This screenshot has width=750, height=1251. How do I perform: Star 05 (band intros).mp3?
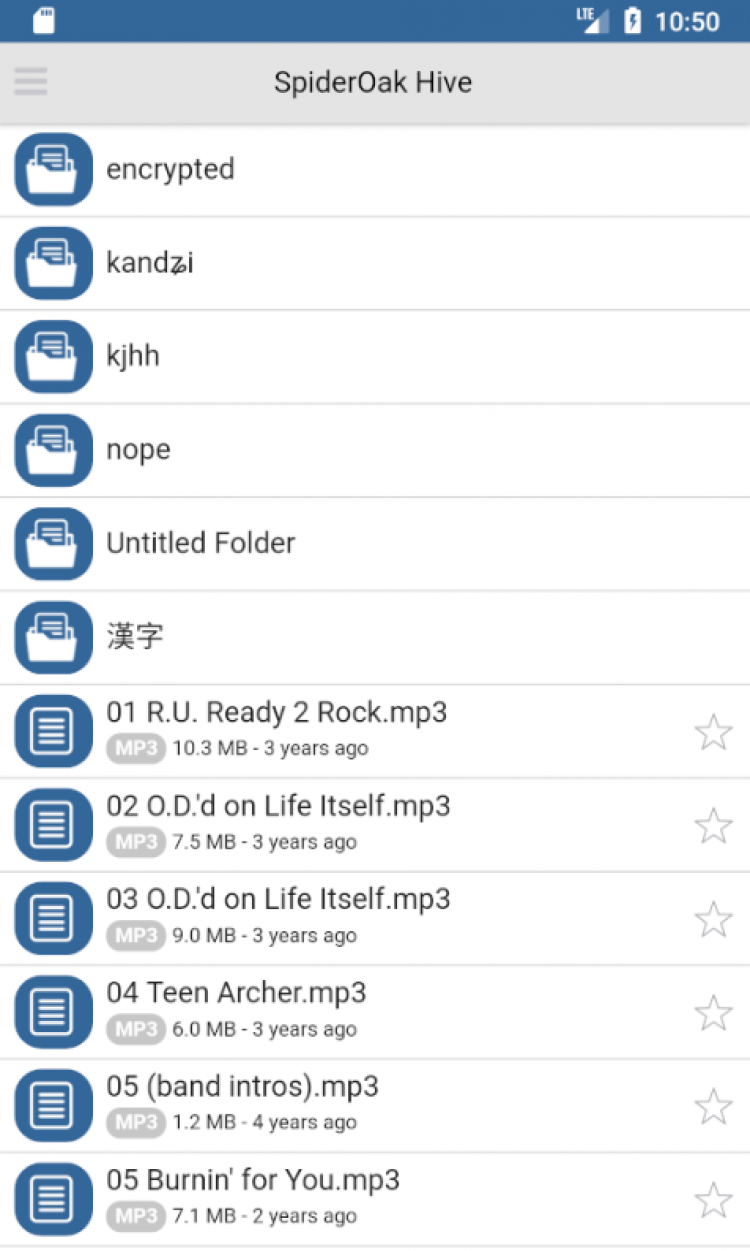tap(713, 1107)
